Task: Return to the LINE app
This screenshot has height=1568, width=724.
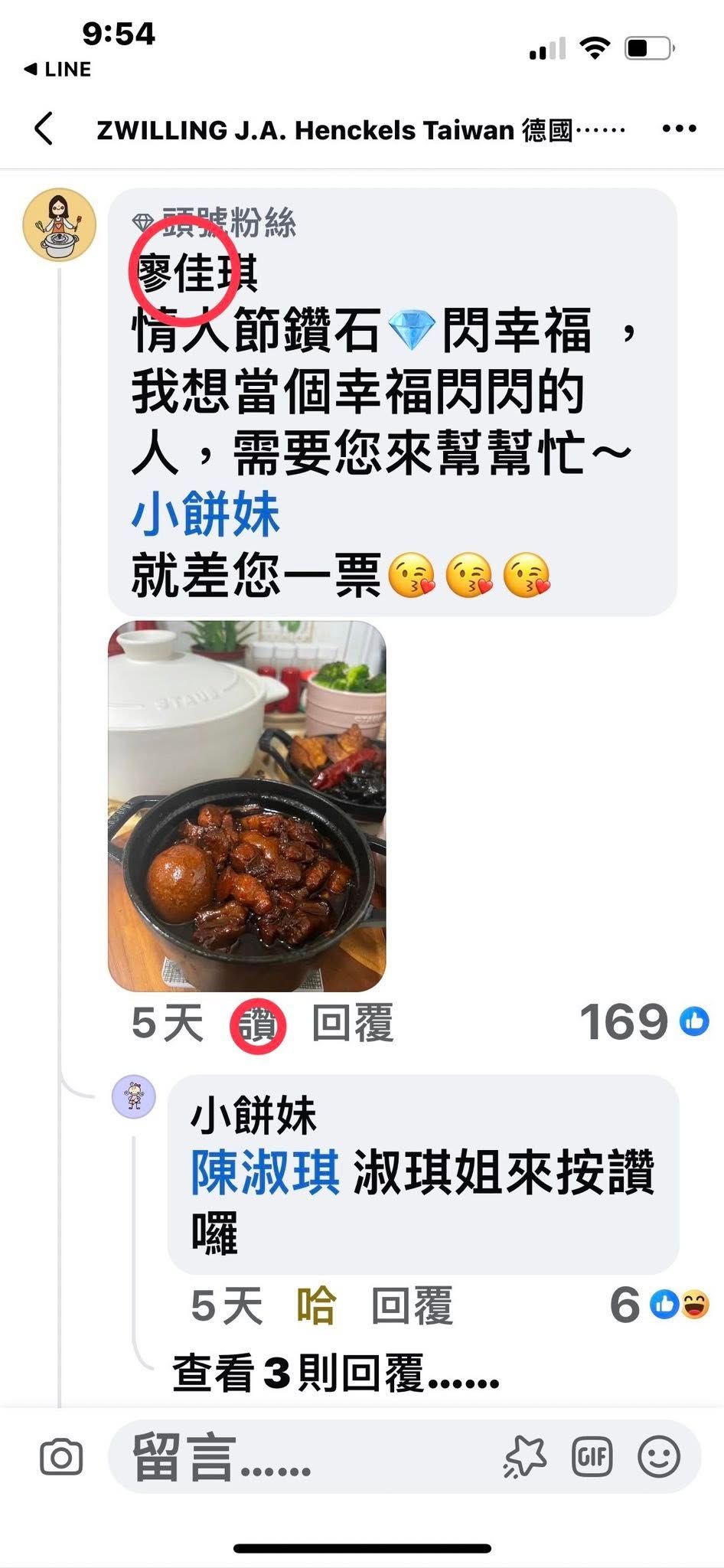Action: 57,69
